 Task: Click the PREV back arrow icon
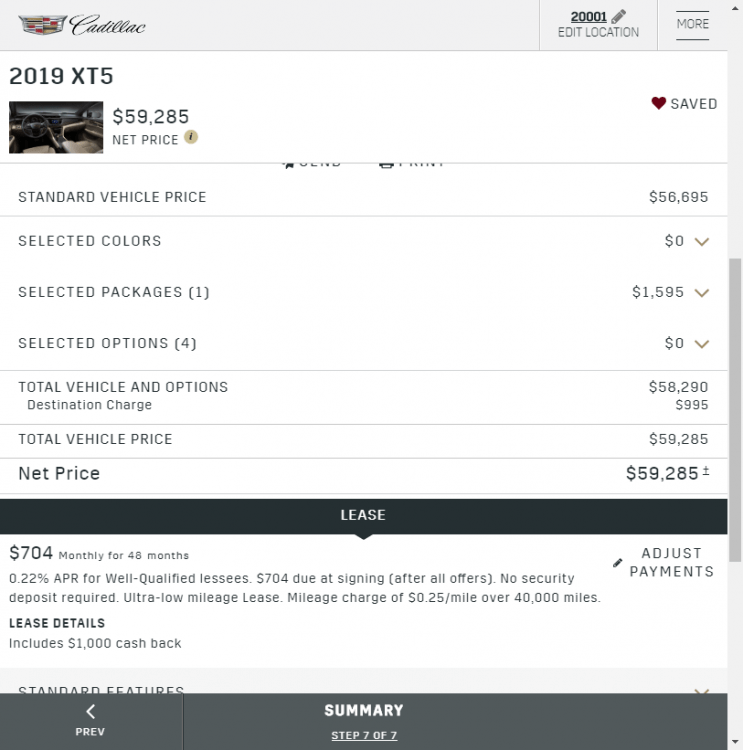tap(90, 710)
